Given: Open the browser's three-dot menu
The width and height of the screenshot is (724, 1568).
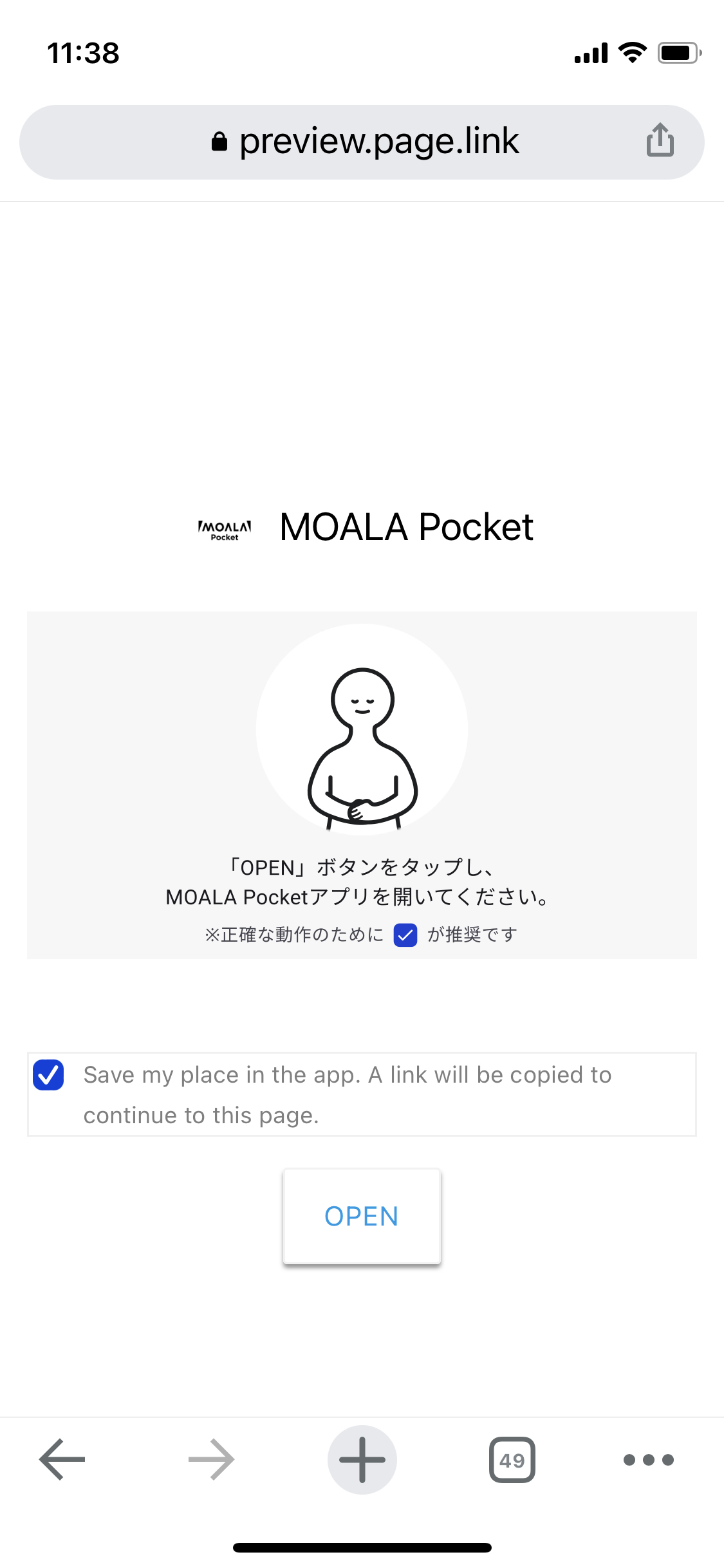Looking at the screenshot, I should coord(649,1459).
